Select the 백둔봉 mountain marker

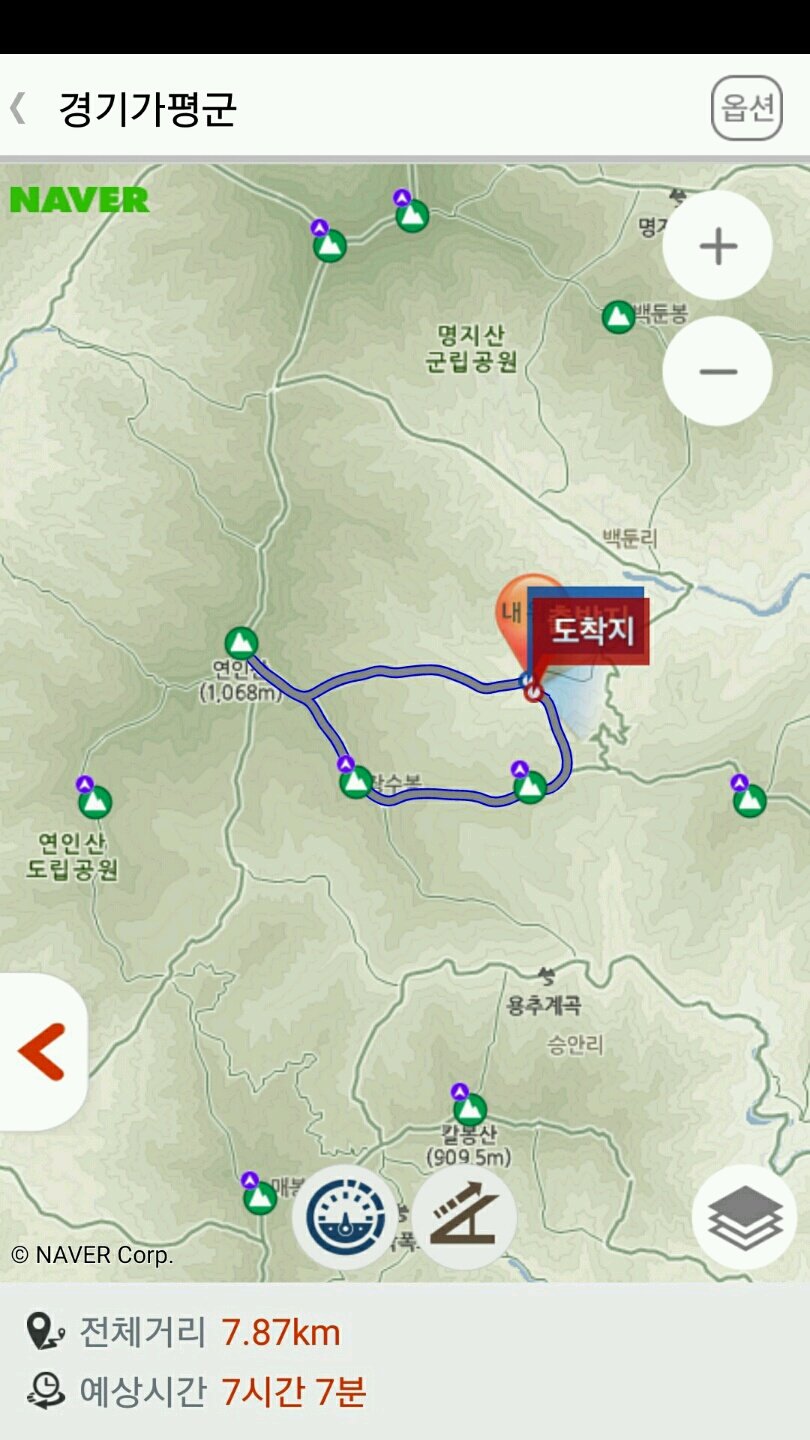(x=619, y=317)
